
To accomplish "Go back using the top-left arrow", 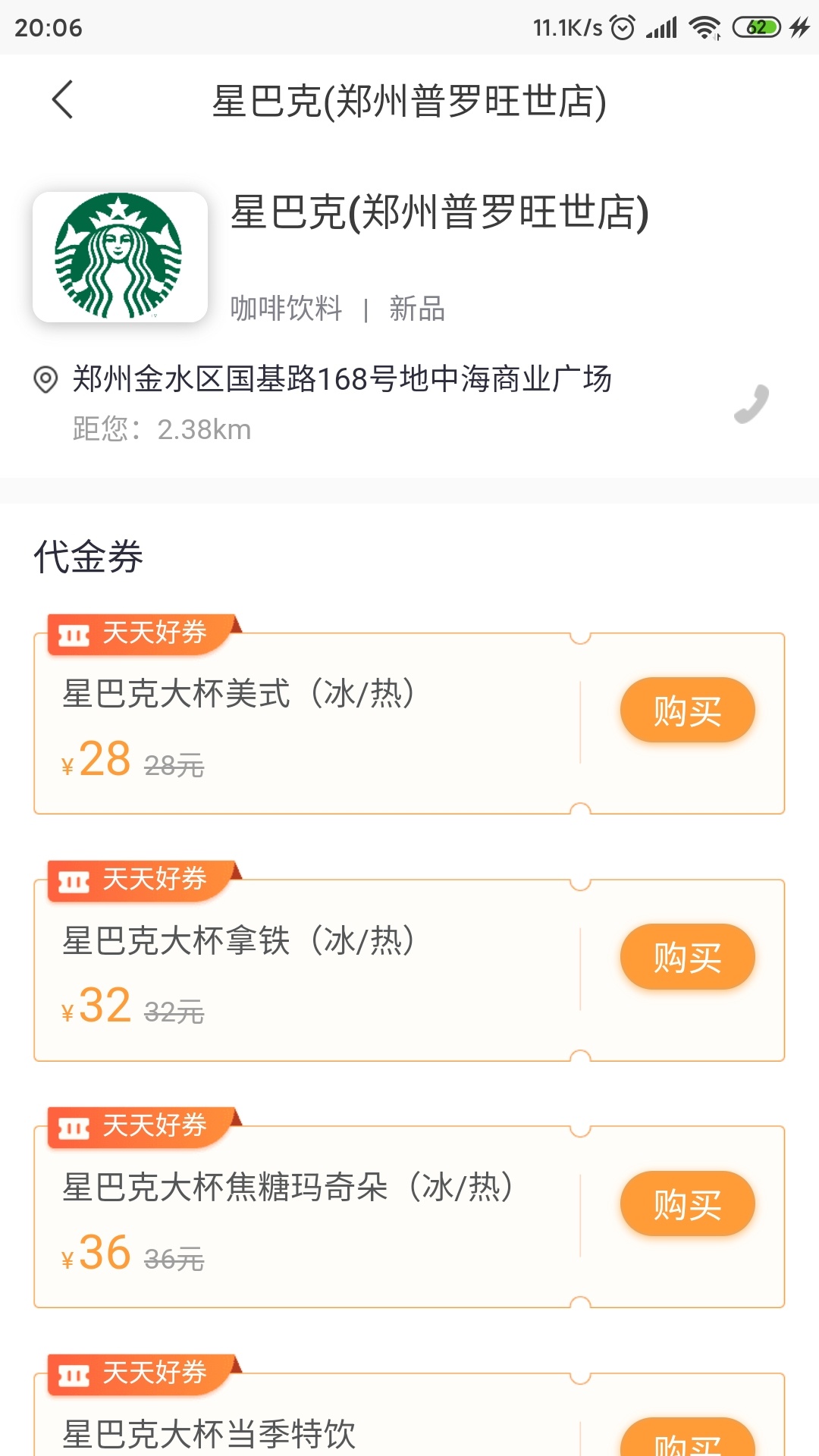I will [x=62, y=100].
